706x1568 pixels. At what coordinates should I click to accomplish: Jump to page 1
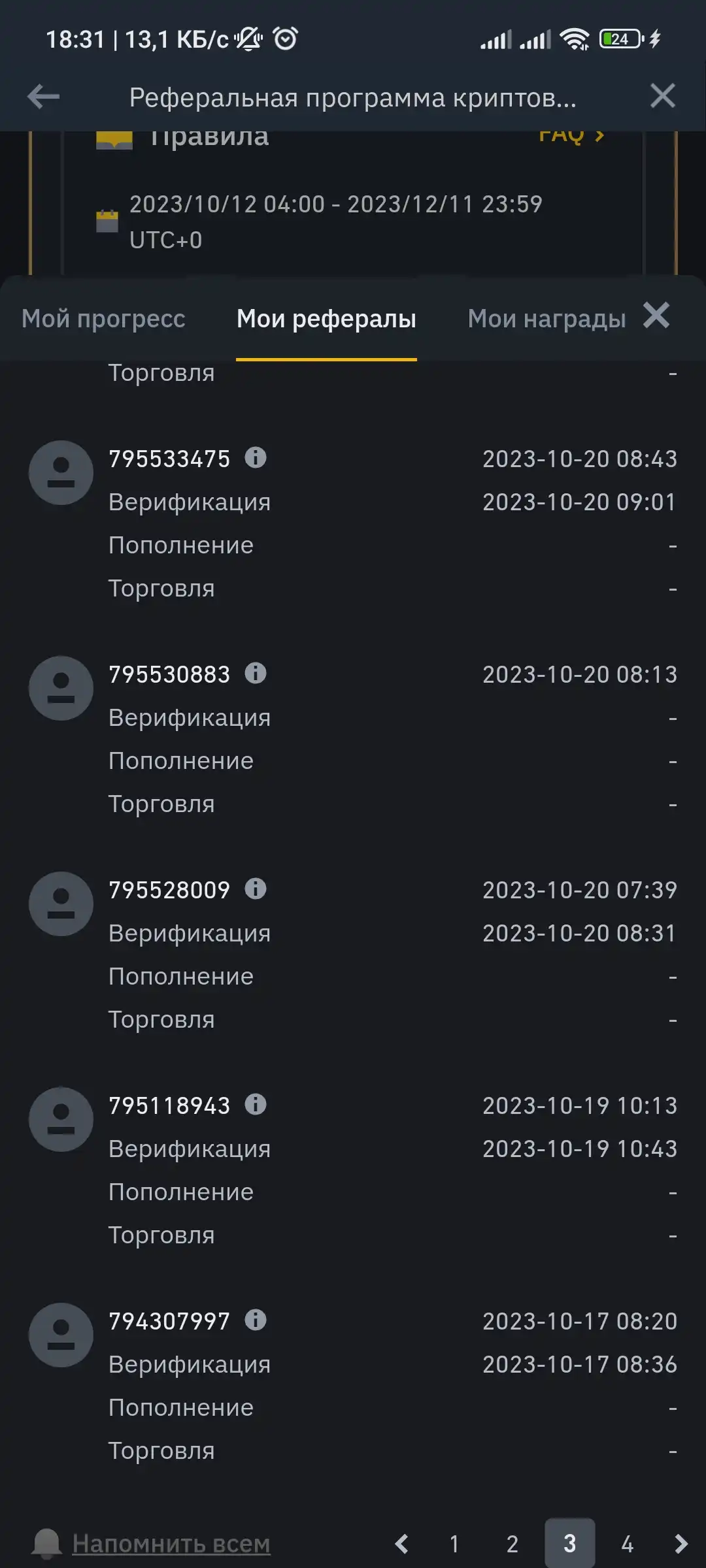pyautogui.click(x=454, y=1544)
